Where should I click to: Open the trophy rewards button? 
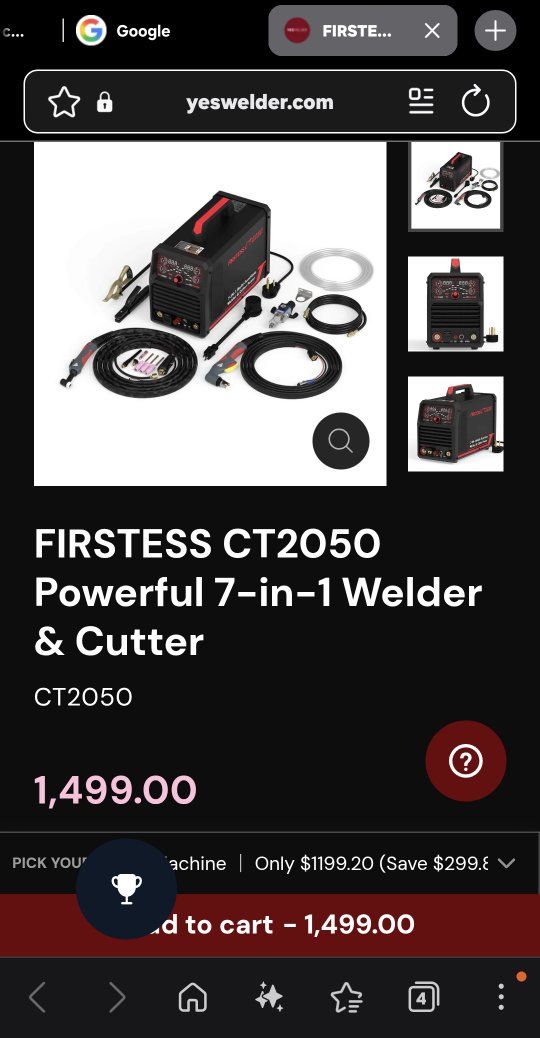(x=126, y=889)
